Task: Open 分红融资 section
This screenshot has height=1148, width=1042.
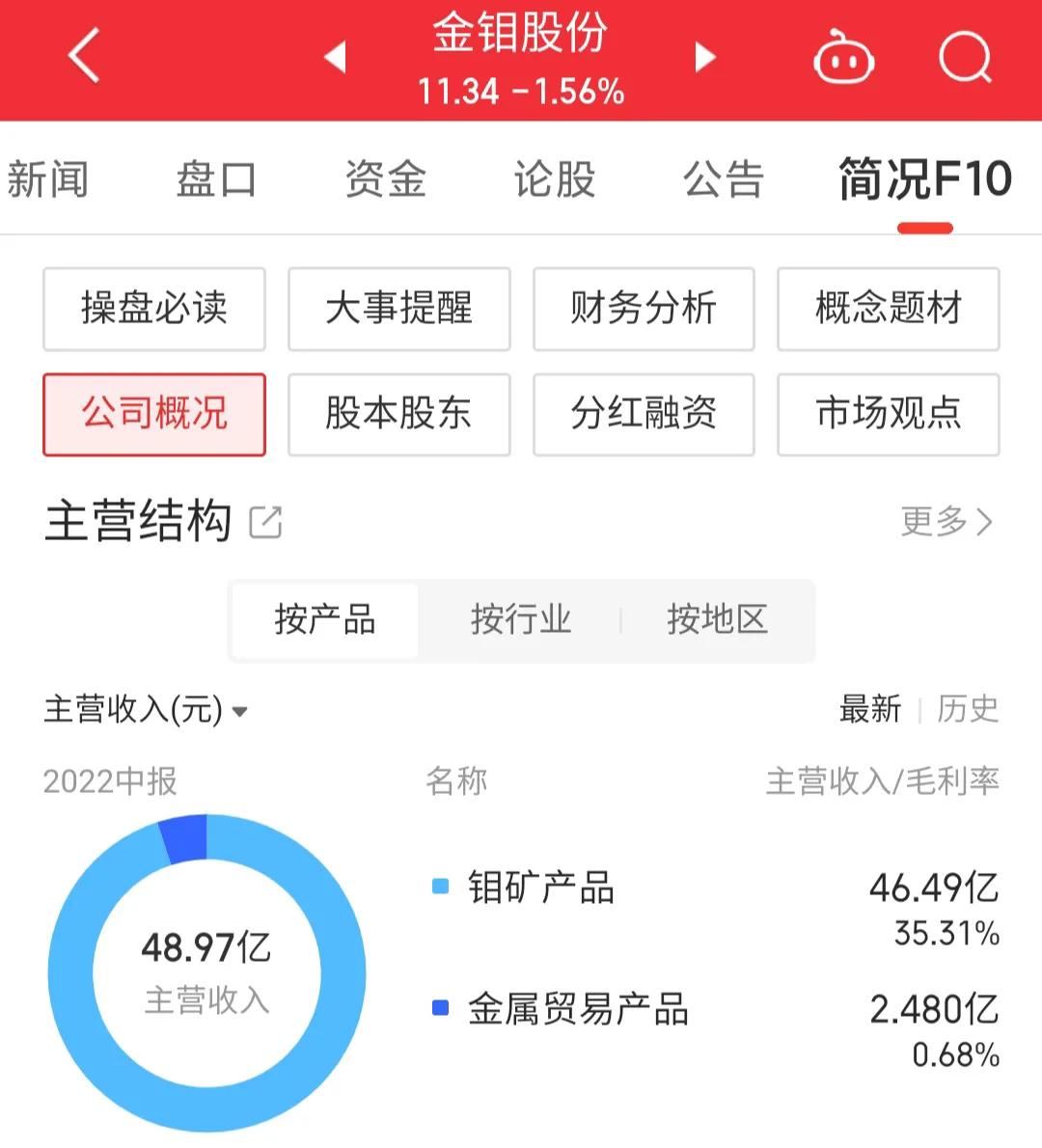Action: tap(644, 415)
